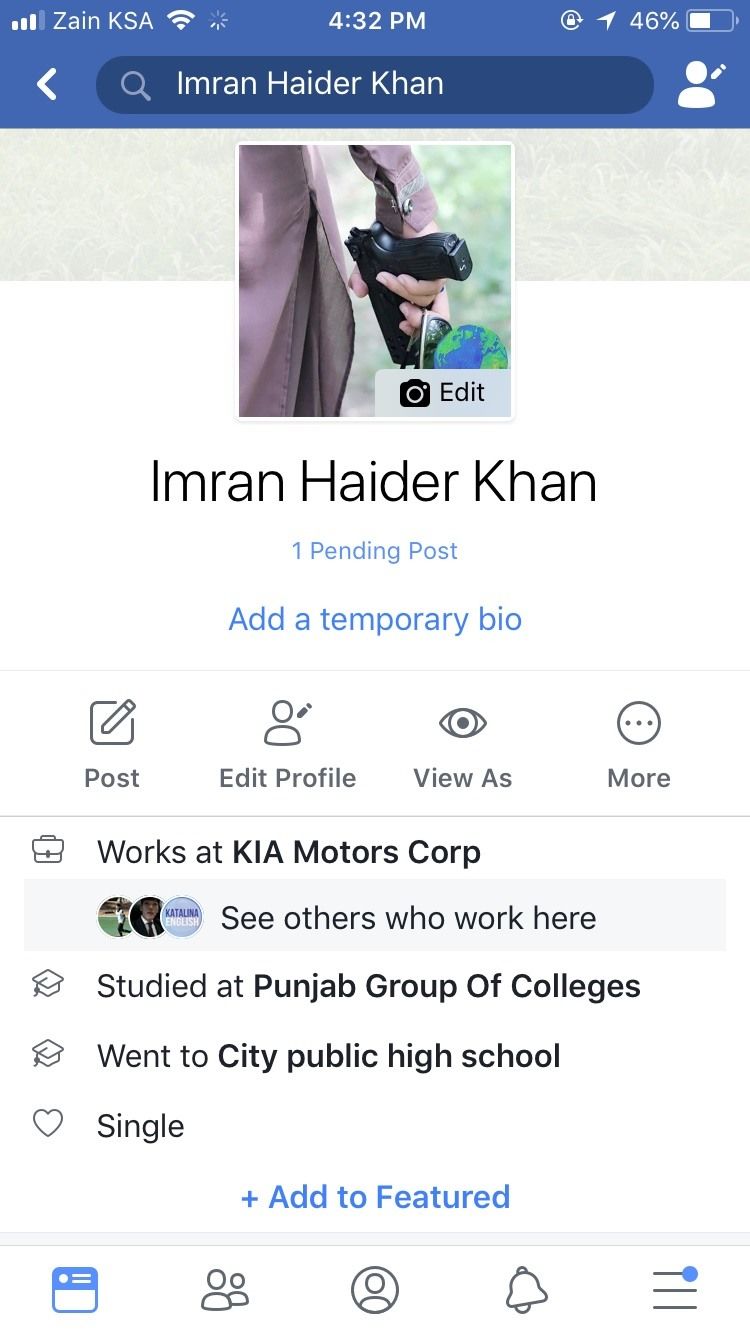Open the More options
Image resolution: width=750 pixels, height=1334 pixels.
tap(639, 745)
